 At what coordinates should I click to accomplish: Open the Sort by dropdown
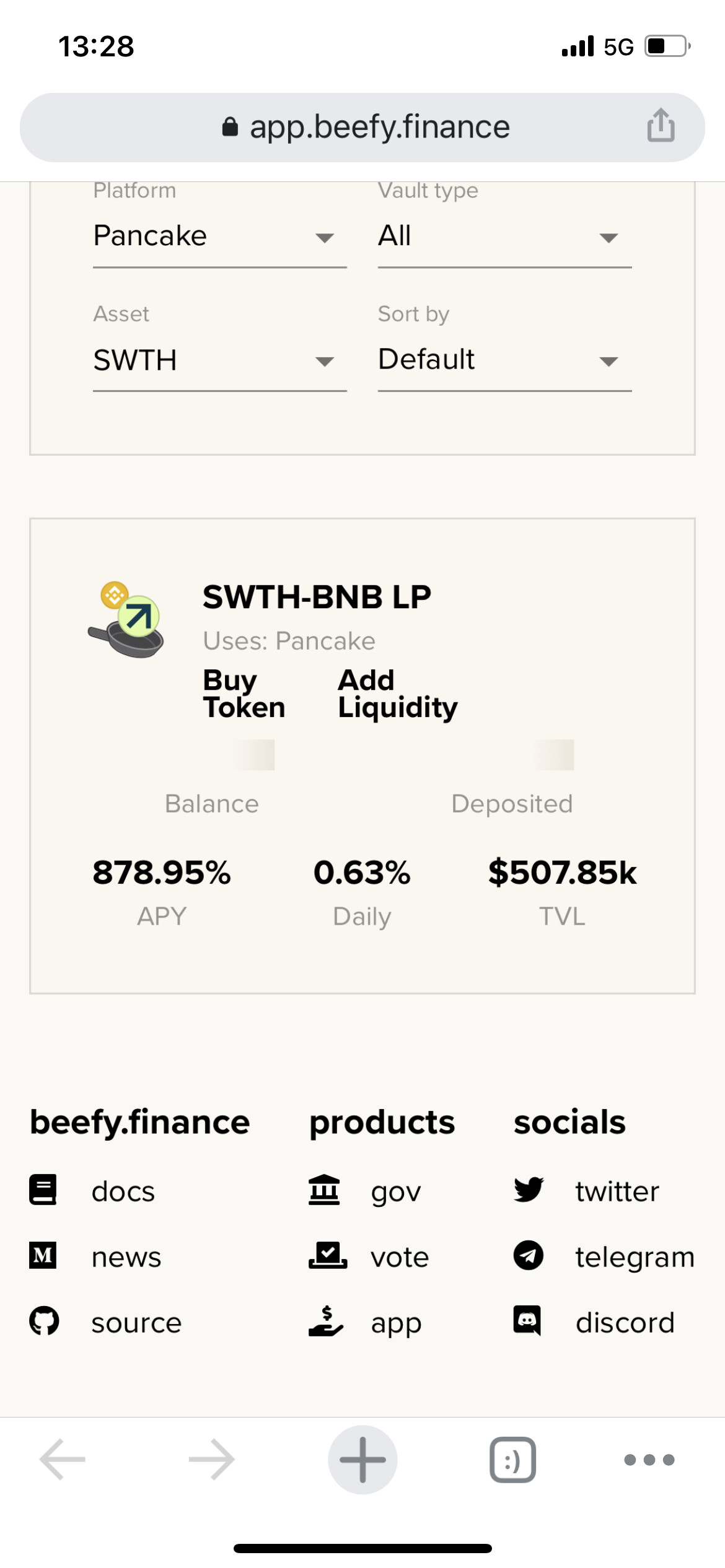pos(504,360)
